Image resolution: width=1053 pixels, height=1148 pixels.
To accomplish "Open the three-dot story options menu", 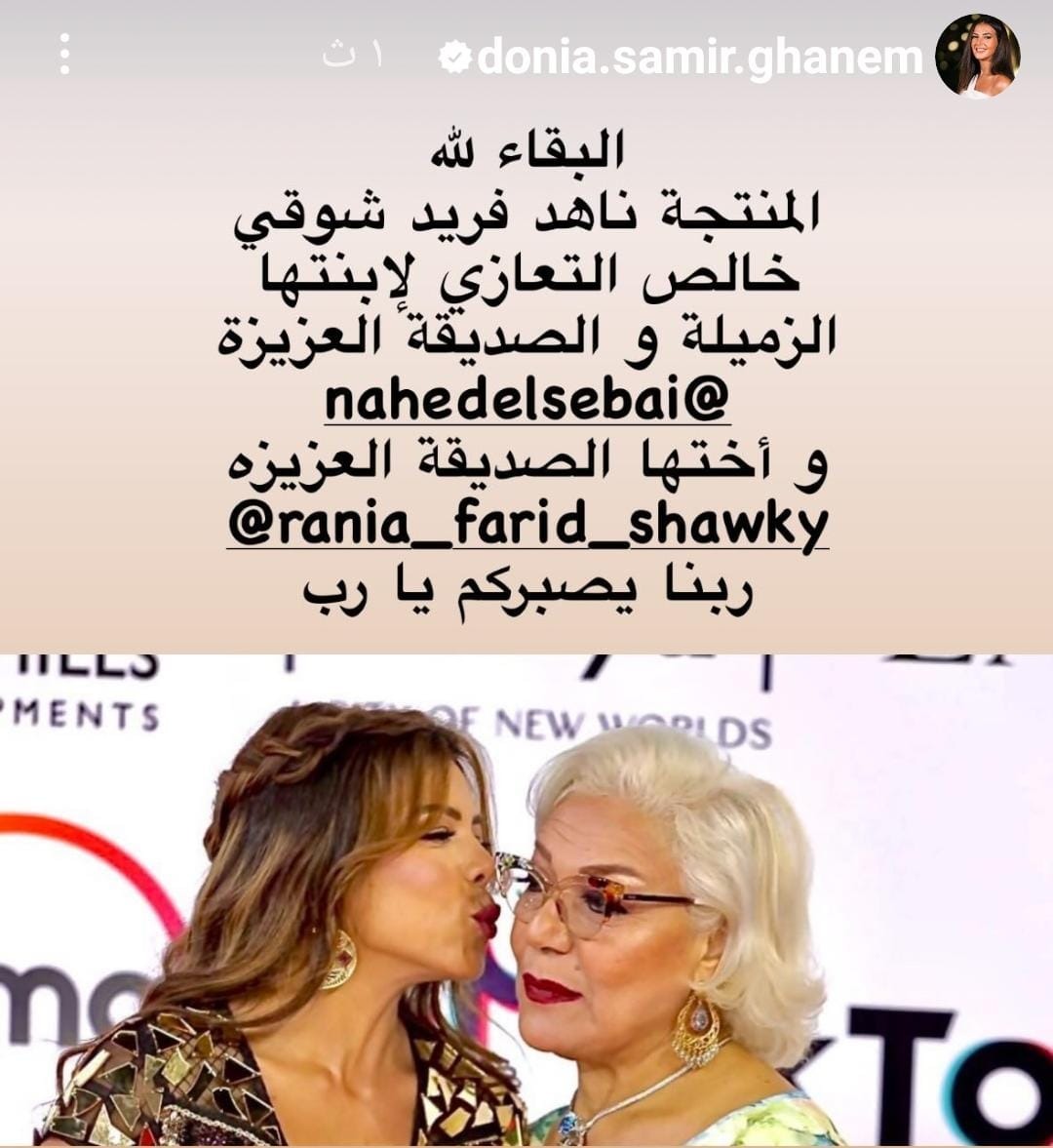I will click(64, 56).
